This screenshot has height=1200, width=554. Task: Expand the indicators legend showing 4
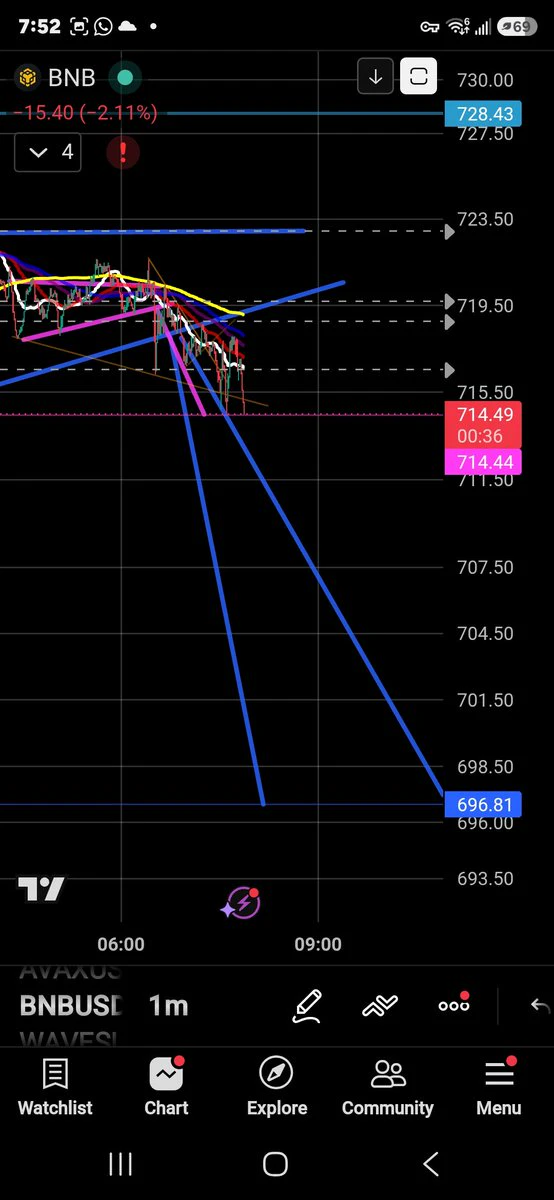point(52,152)
